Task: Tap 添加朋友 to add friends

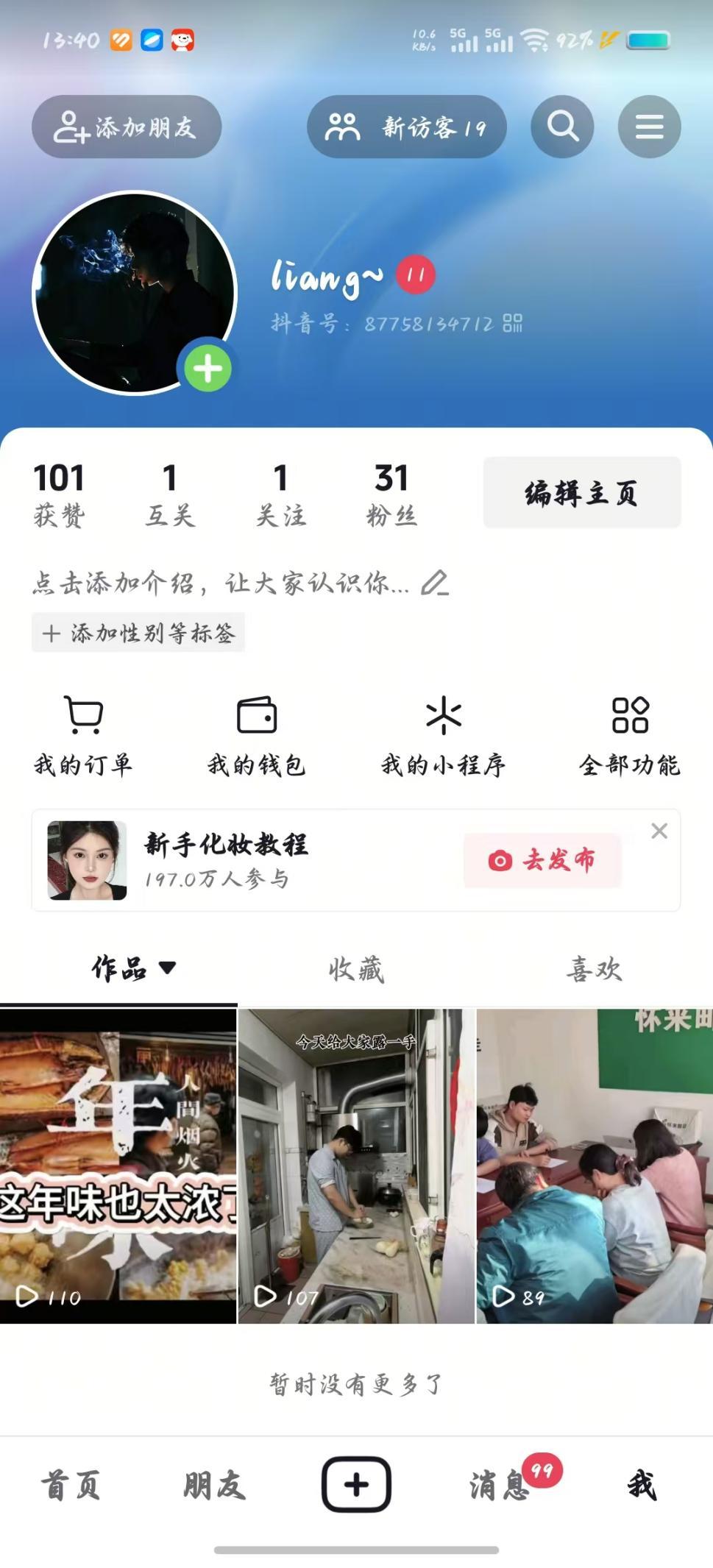Action: (x=127, y=127)
